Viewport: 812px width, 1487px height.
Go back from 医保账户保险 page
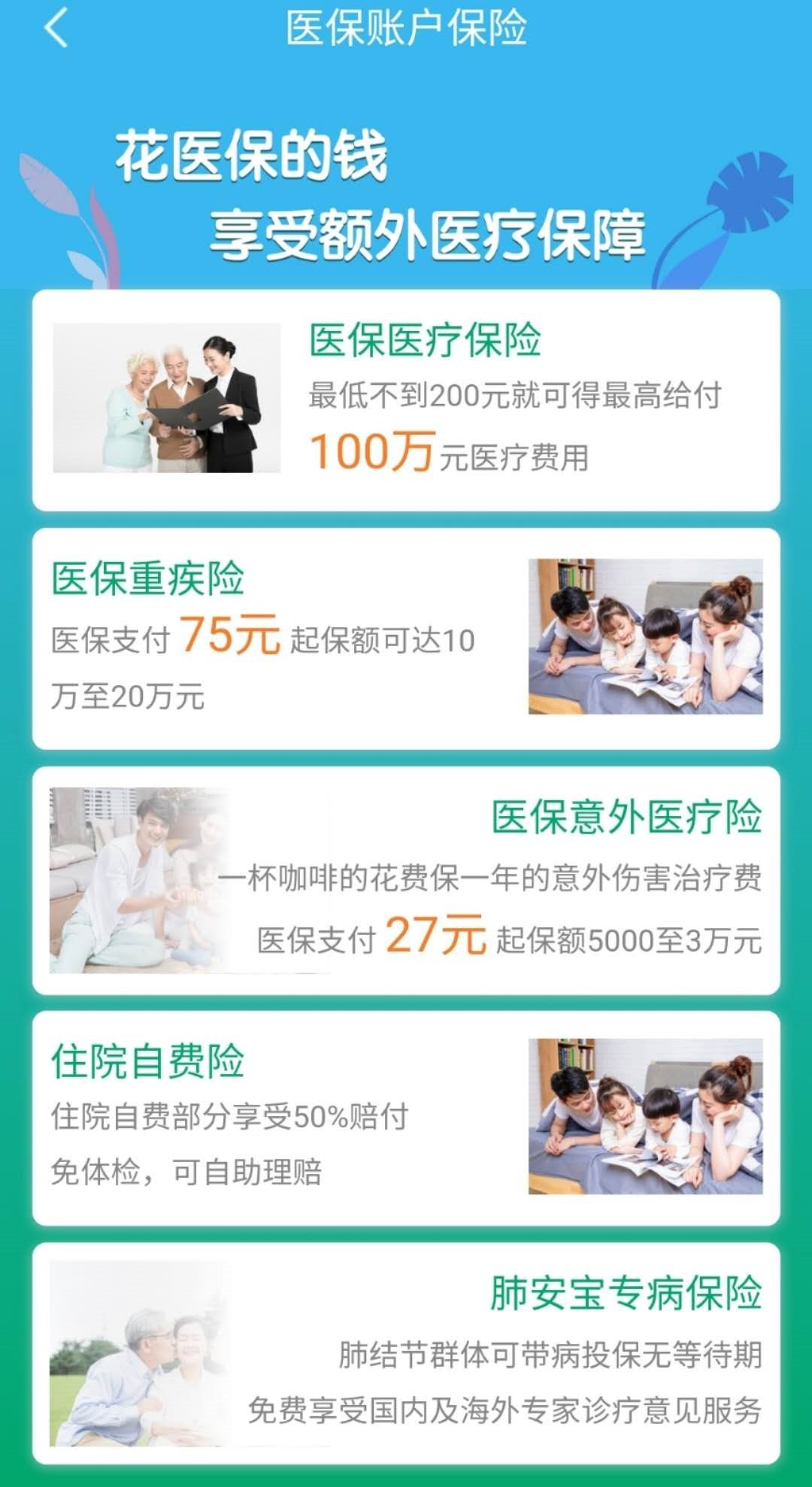point(56,29)
